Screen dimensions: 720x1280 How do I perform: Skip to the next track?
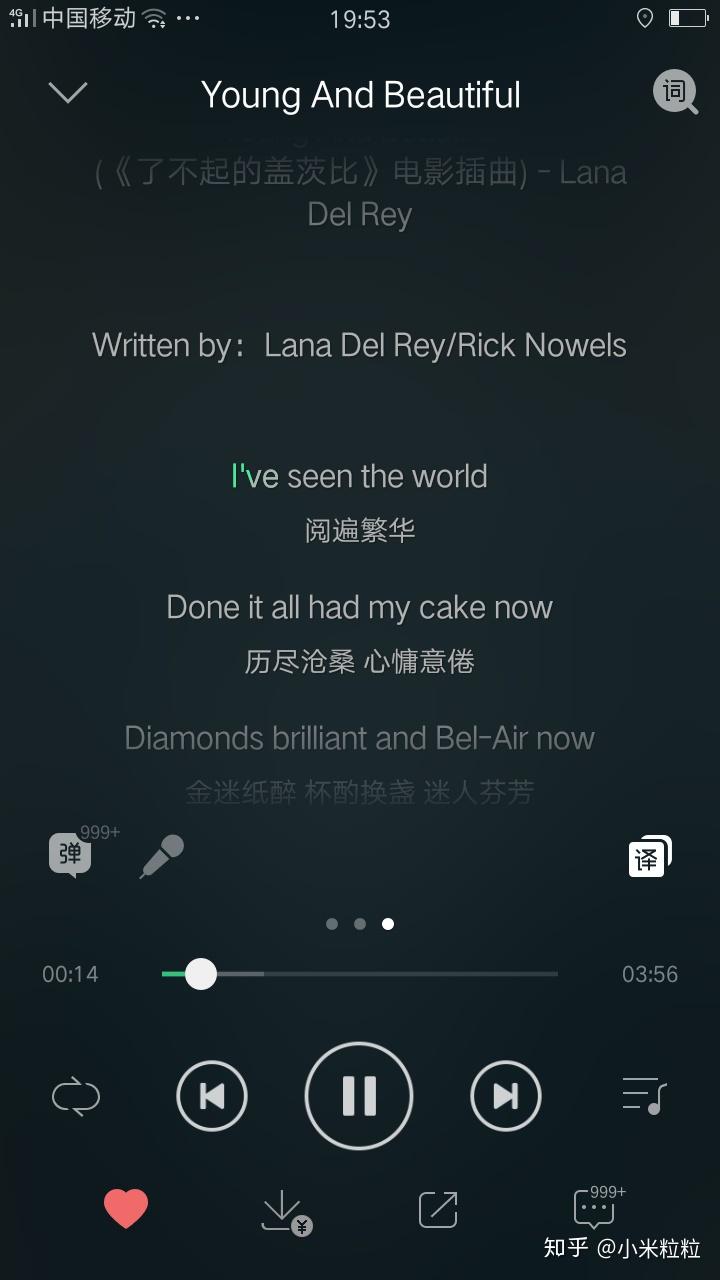coord(506,1097)
